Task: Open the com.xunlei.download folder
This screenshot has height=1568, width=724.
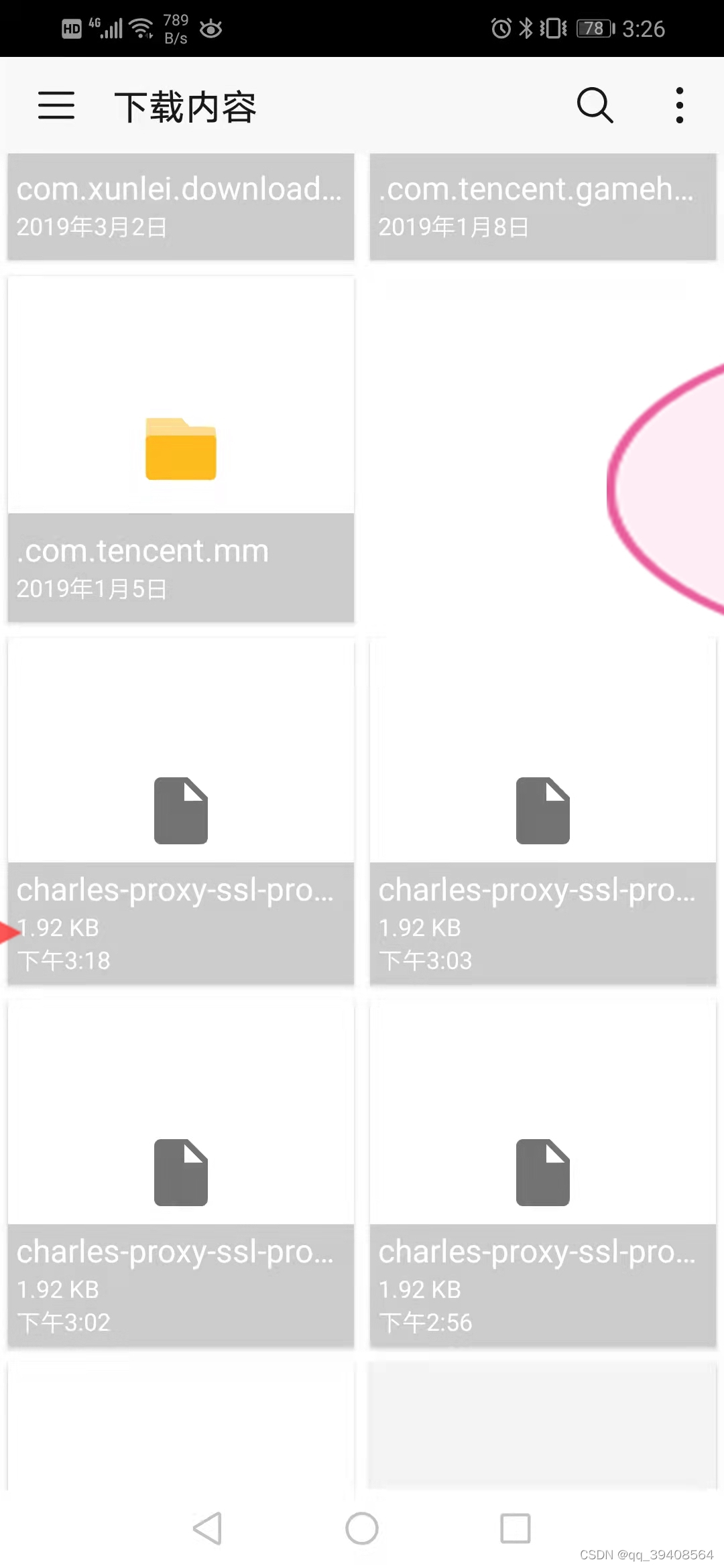Action: pos(180,206)
